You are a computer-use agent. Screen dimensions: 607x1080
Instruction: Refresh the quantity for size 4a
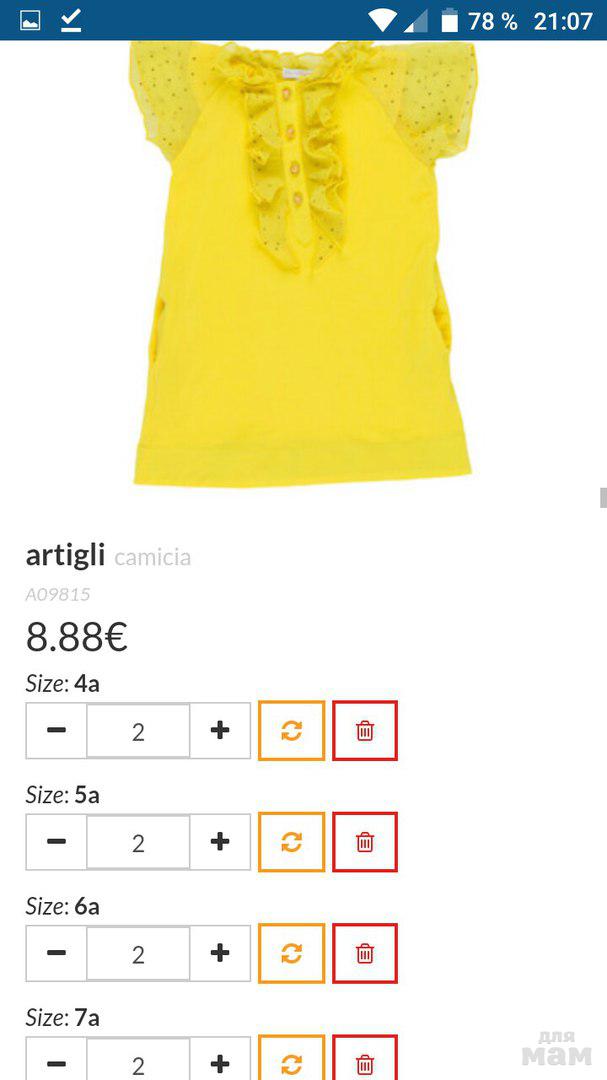291,731
